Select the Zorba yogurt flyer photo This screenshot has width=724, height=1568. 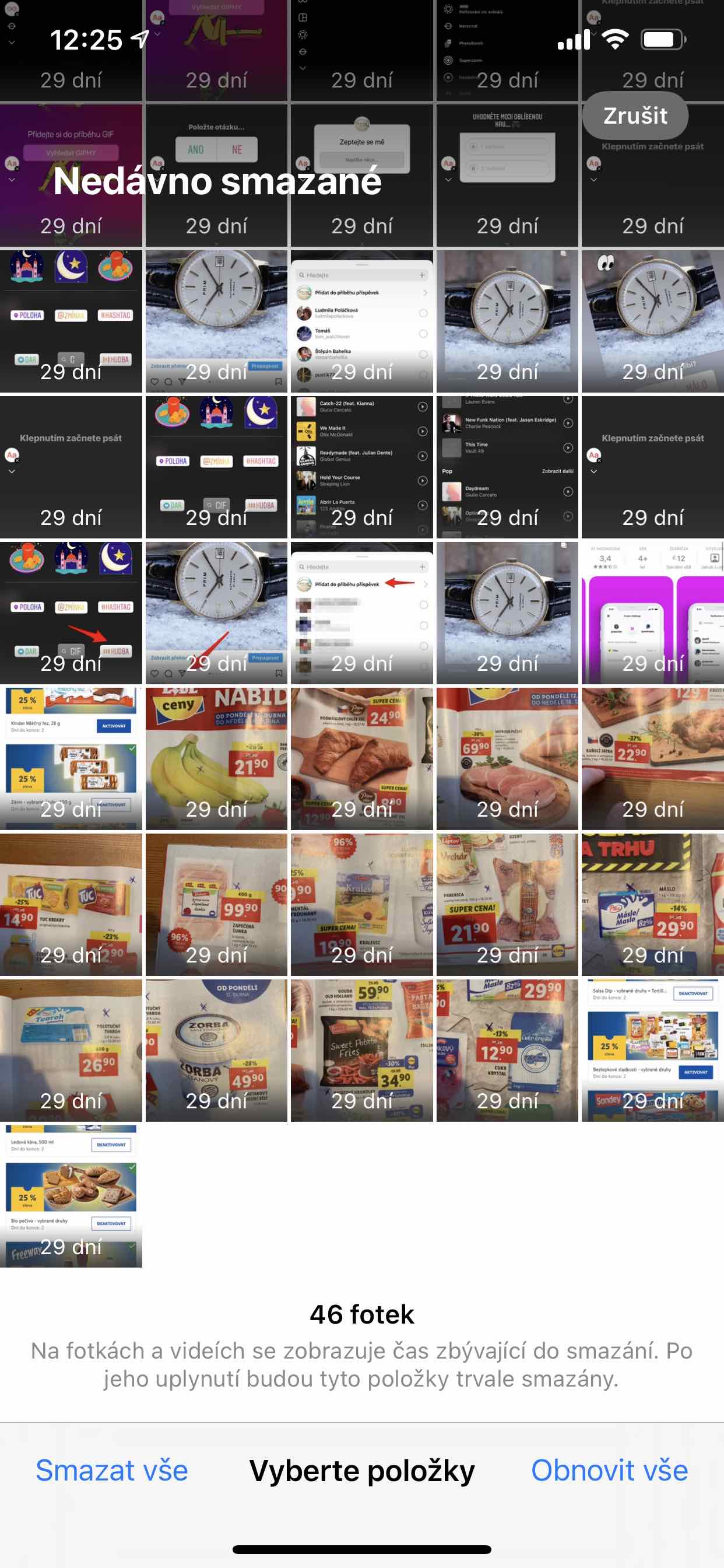pyautogui.click(x=216, y=1049)
